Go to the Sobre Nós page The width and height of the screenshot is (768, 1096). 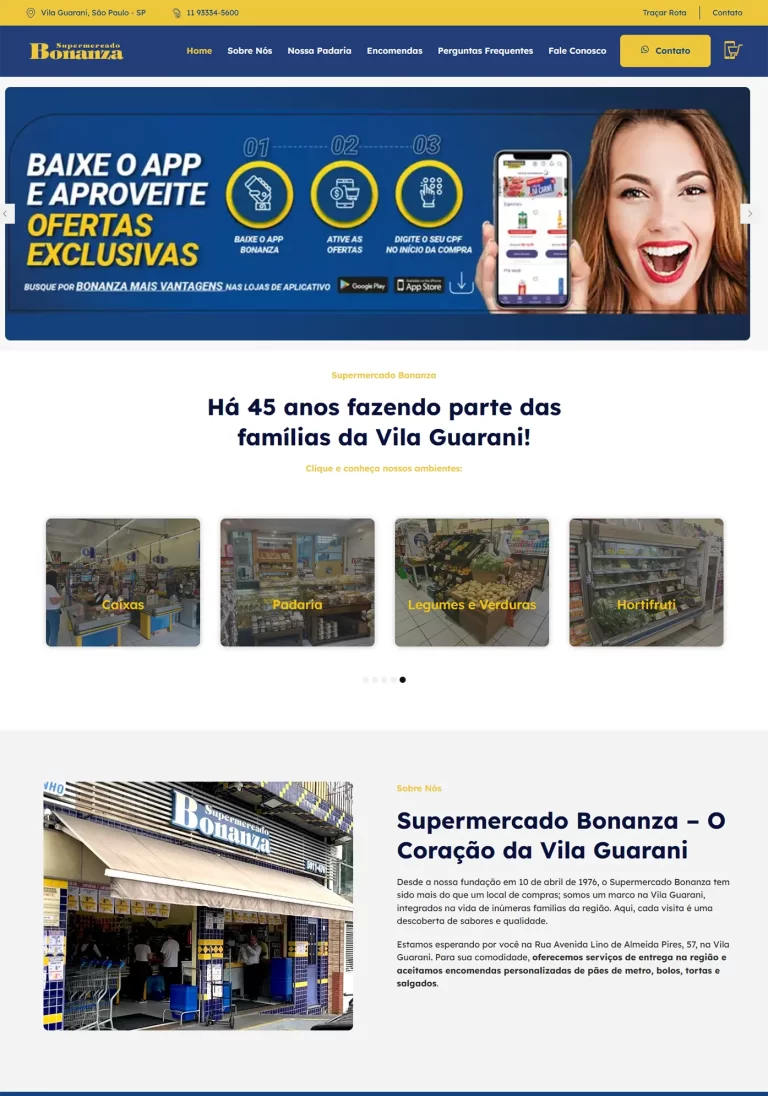click(x=249, y=51)
